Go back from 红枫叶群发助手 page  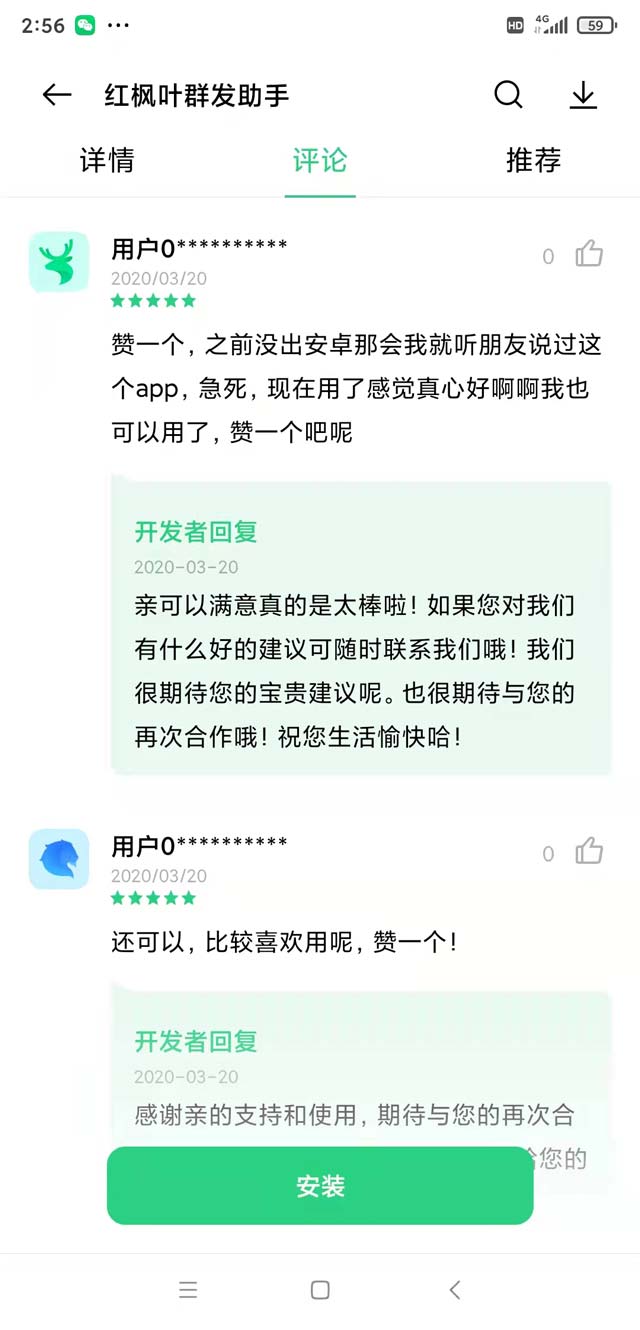click(x=57, y=95)
